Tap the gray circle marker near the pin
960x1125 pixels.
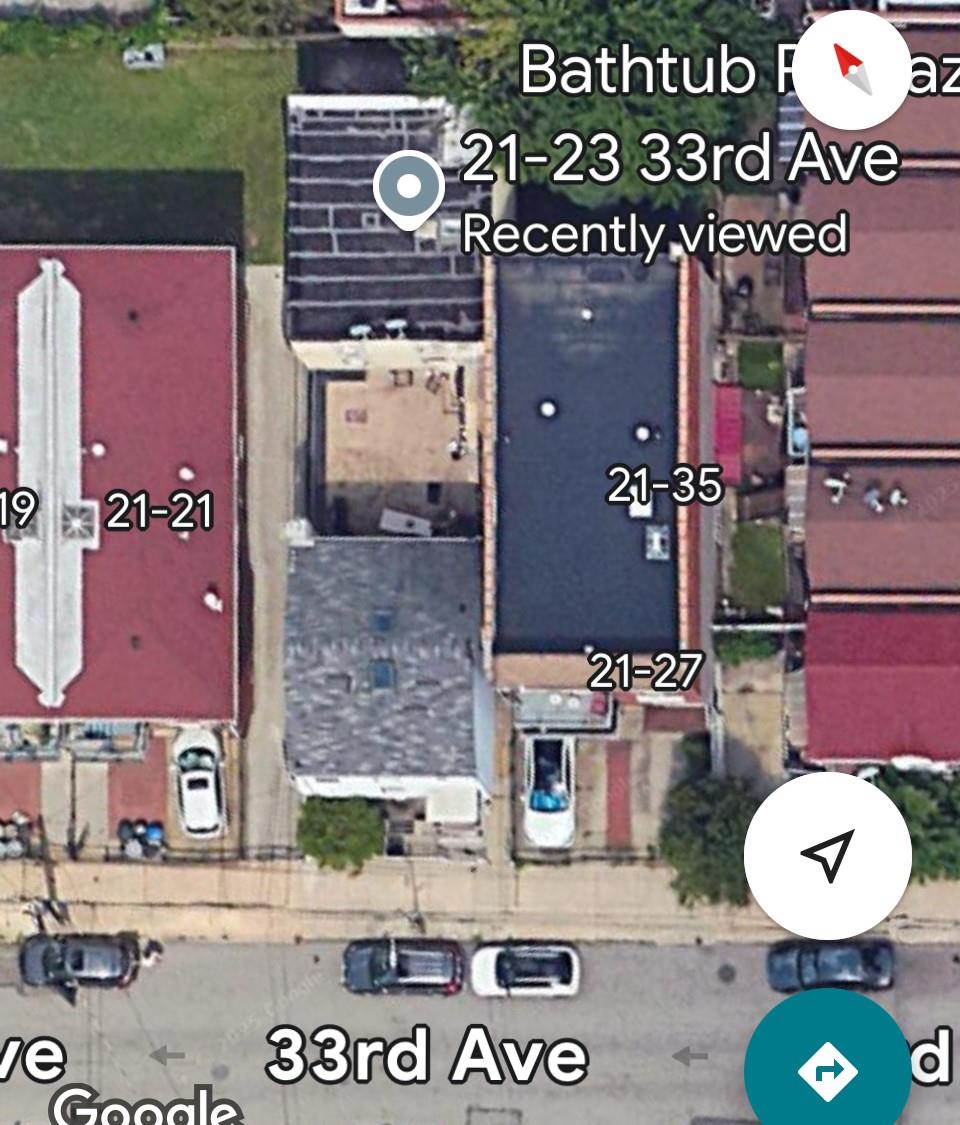pos(408,185)
